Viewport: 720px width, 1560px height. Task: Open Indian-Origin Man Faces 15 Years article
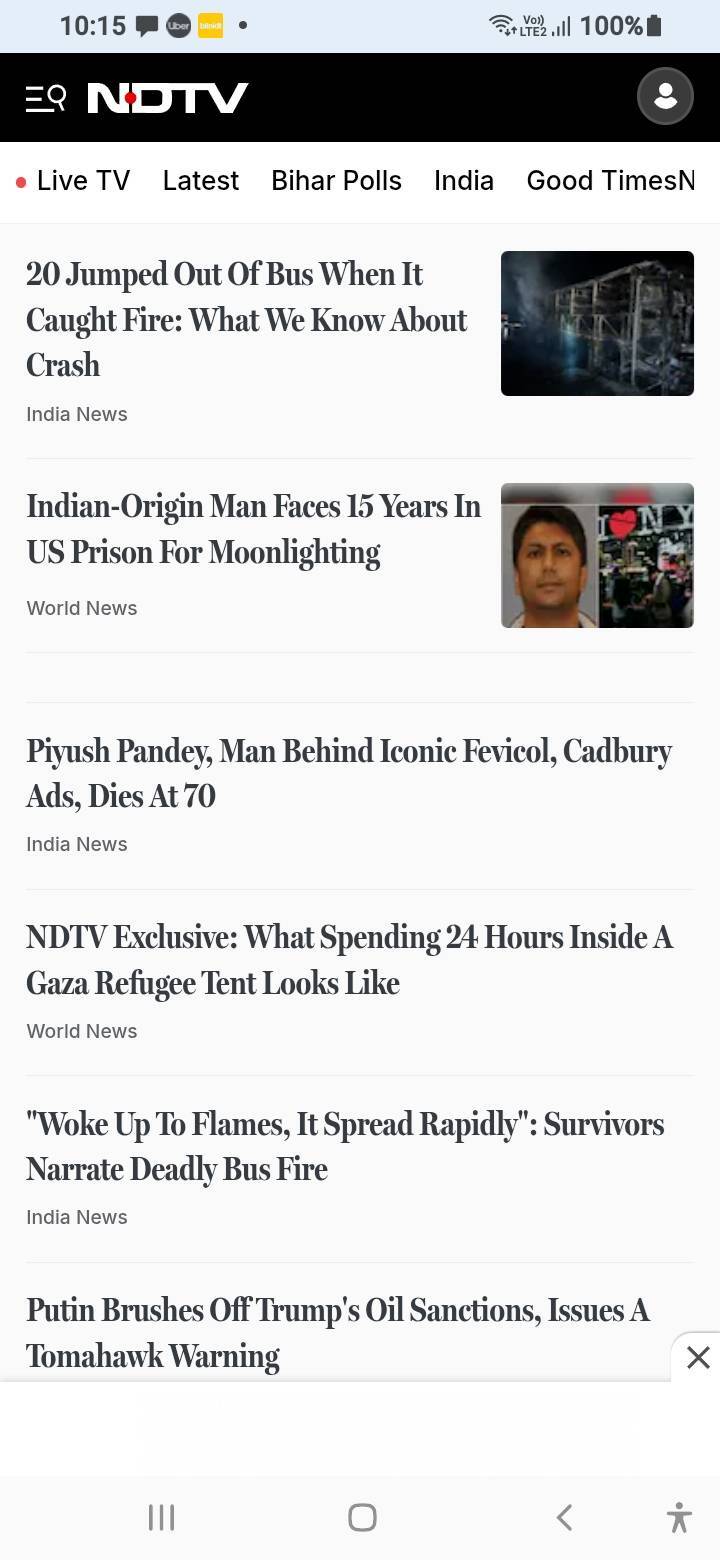253,529
